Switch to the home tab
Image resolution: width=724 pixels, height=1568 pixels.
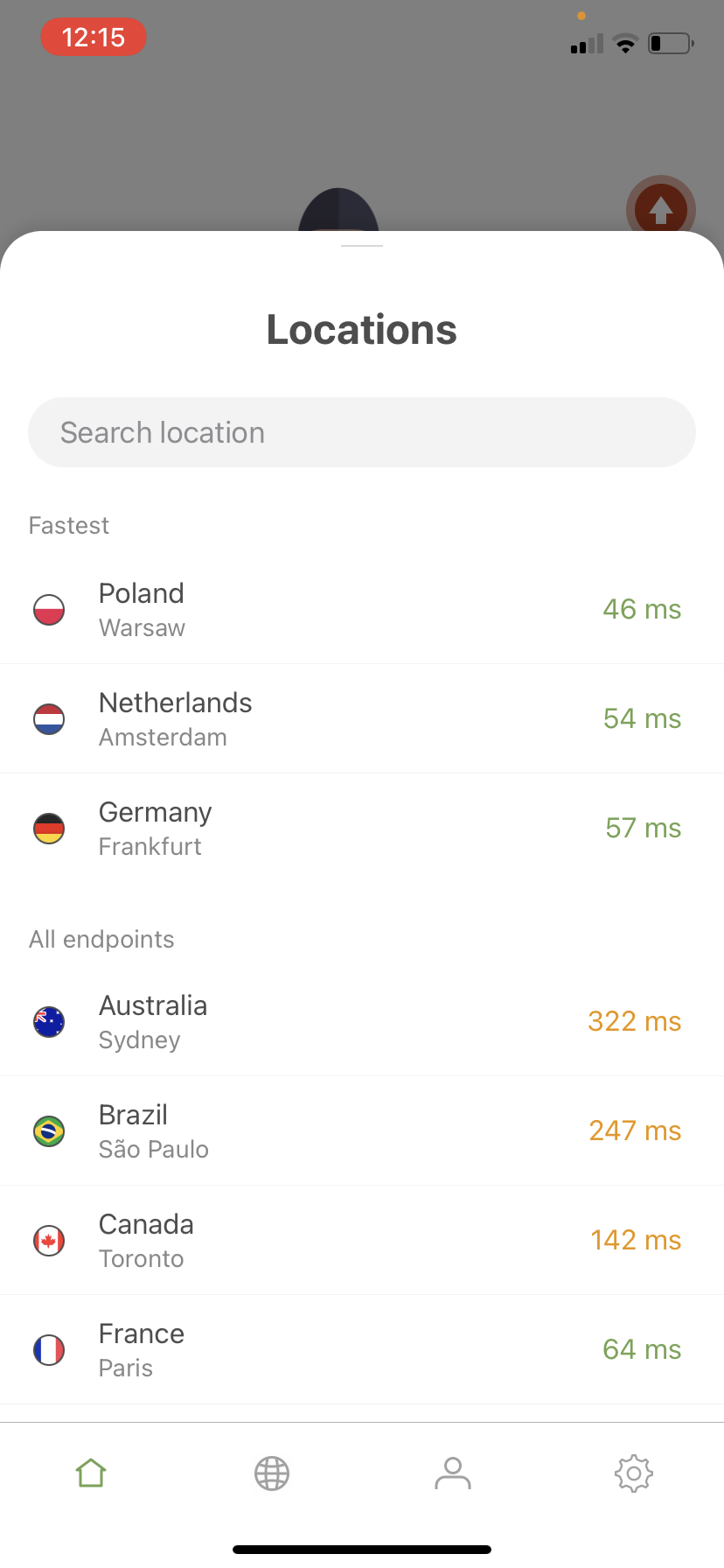[x=91, y=1473]
